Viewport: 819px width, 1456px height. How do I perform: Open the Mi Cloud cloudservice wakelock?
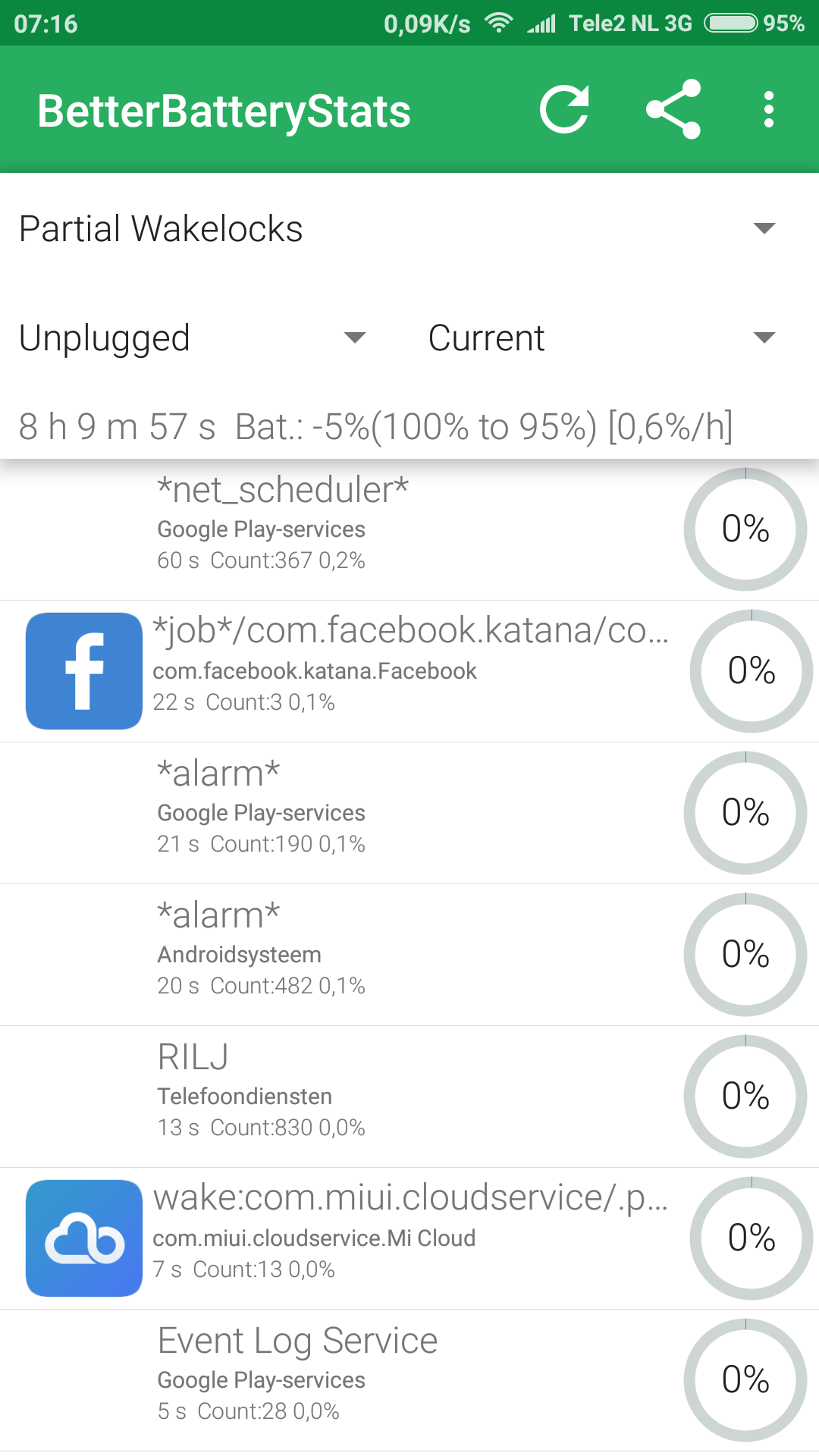click(409, 1238)
